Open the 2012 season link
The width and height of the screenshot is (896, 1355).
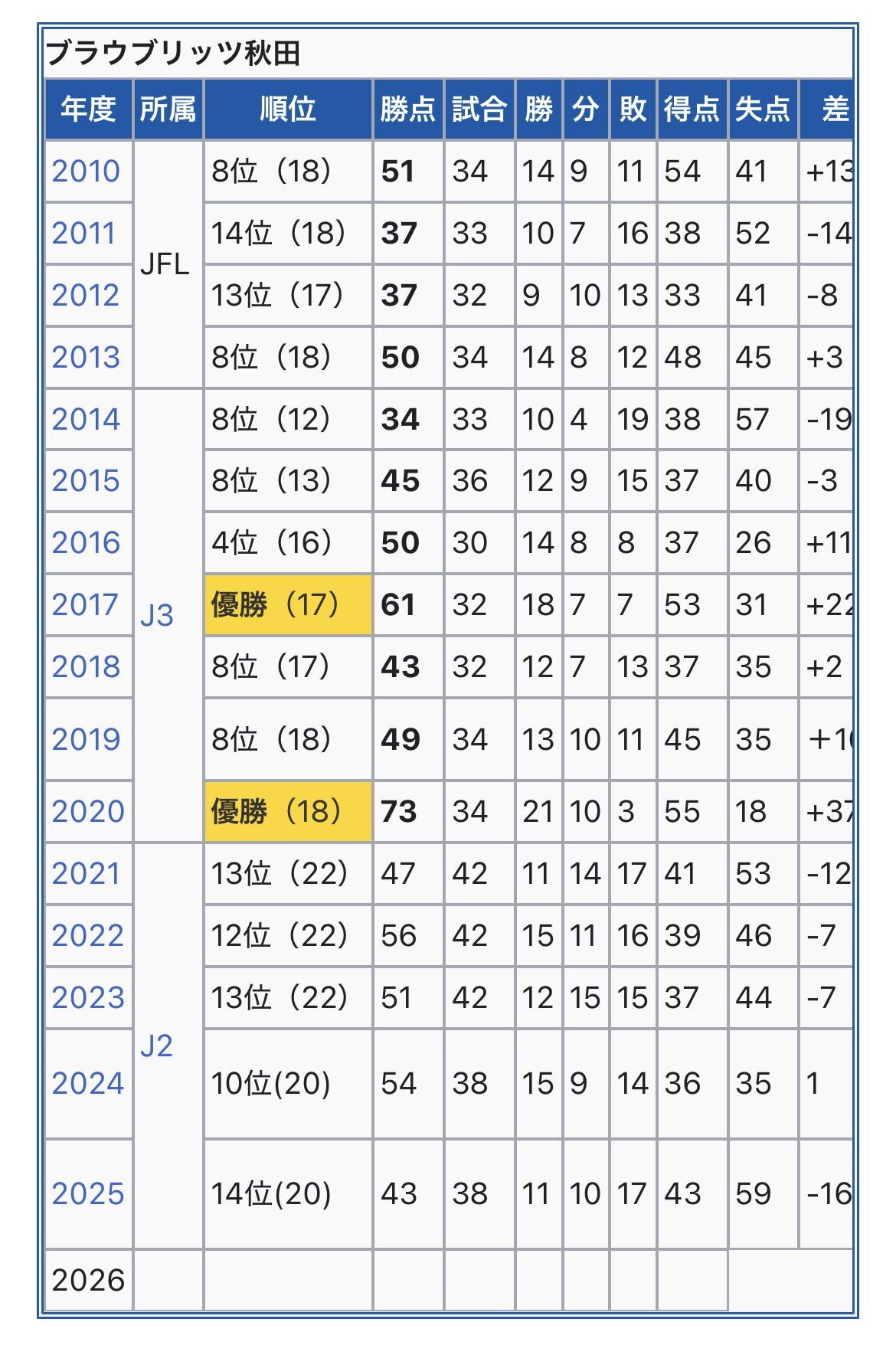[86, 295]
